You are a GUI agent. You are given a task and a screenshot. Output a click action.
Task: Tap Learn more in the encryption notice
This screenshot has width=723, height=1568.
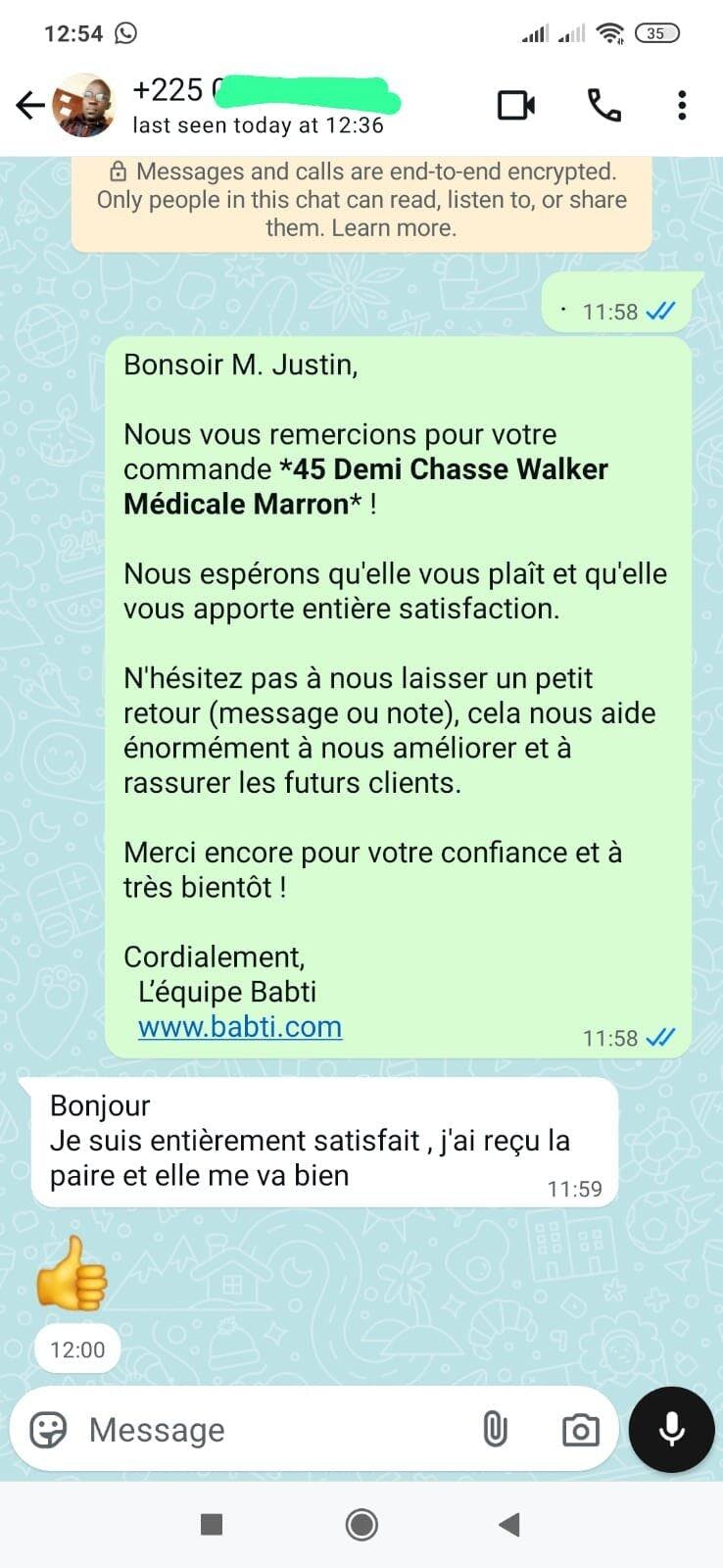click(394, 228)
